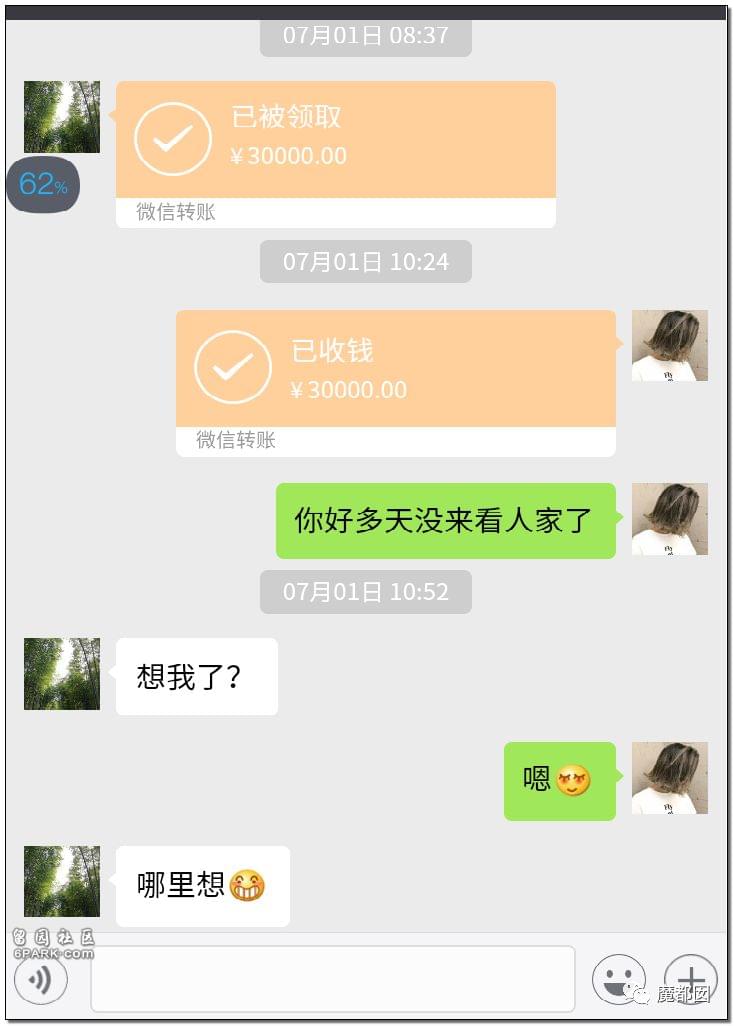Focus the message text field
734x1026 pixels.
tap(333, 979)
